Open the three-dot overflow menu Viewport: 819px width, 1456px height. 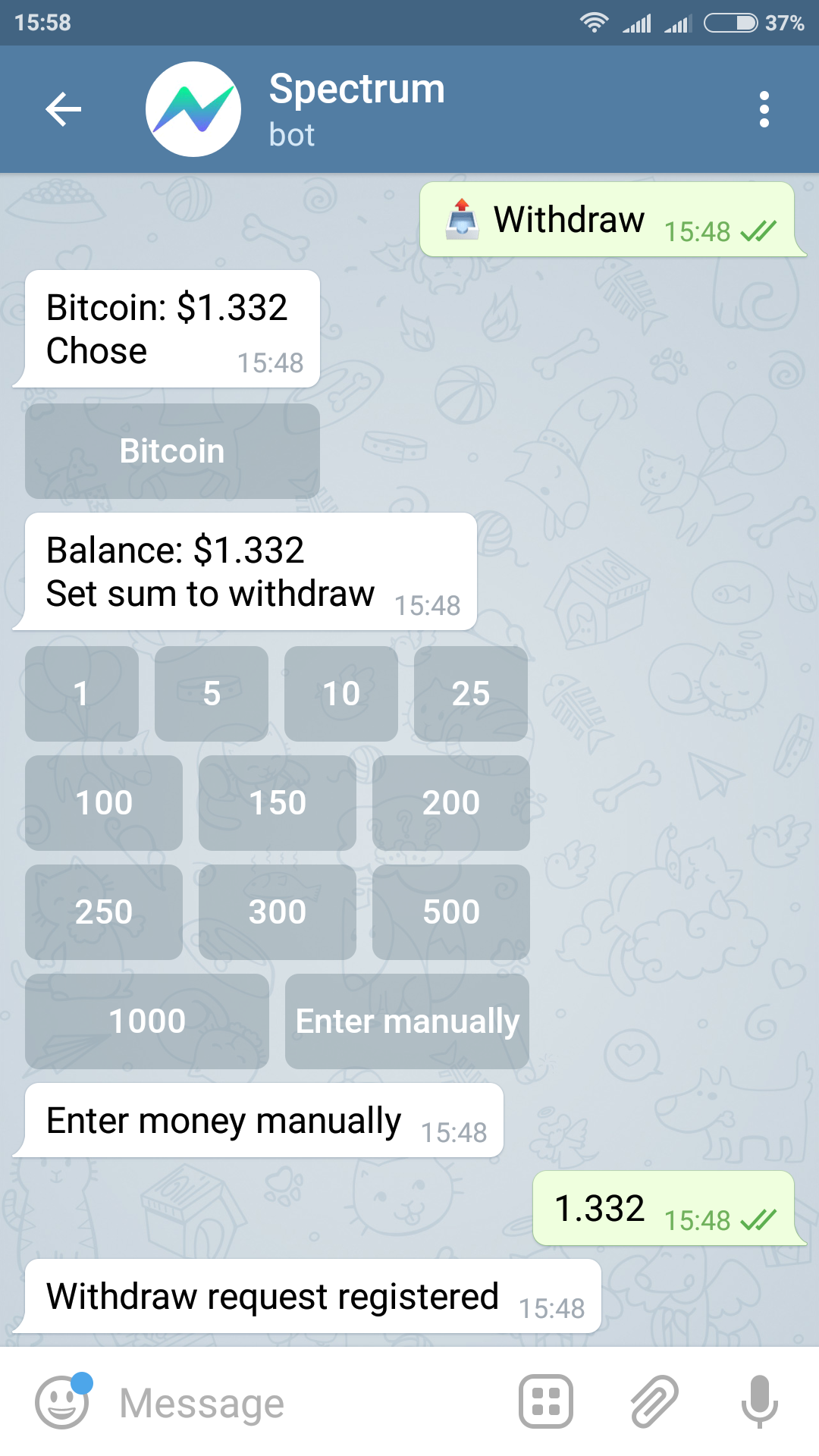click(x=764, y=109)
